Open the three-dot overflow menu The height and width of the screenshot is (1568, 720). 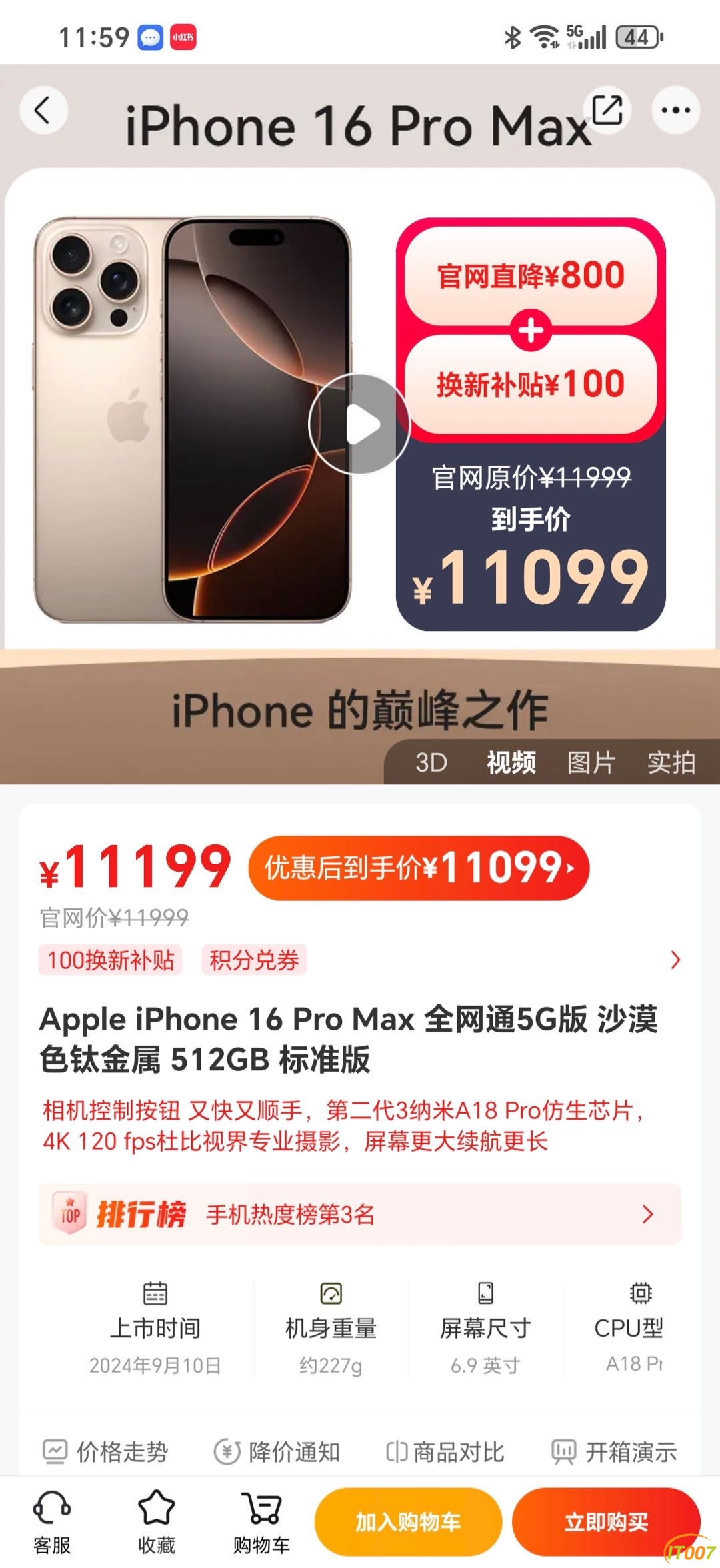coord(675,110)
